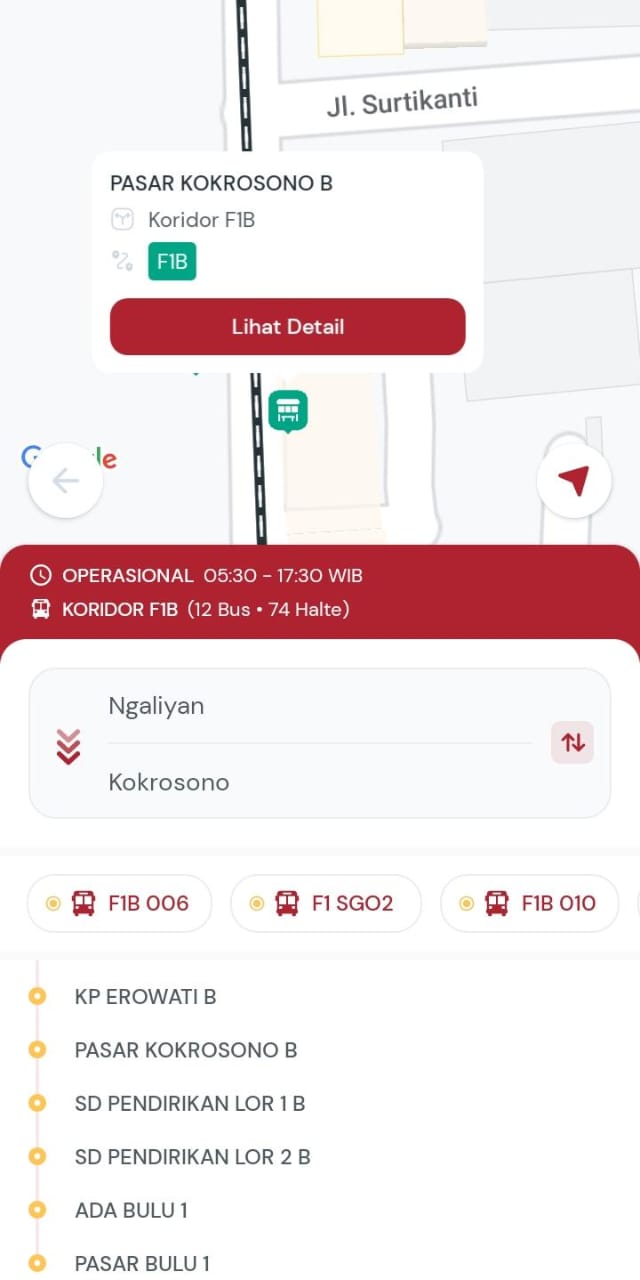Viewport: 640px width, 1280px height.
Task: Go back using the arrow button
Action: 66,481
